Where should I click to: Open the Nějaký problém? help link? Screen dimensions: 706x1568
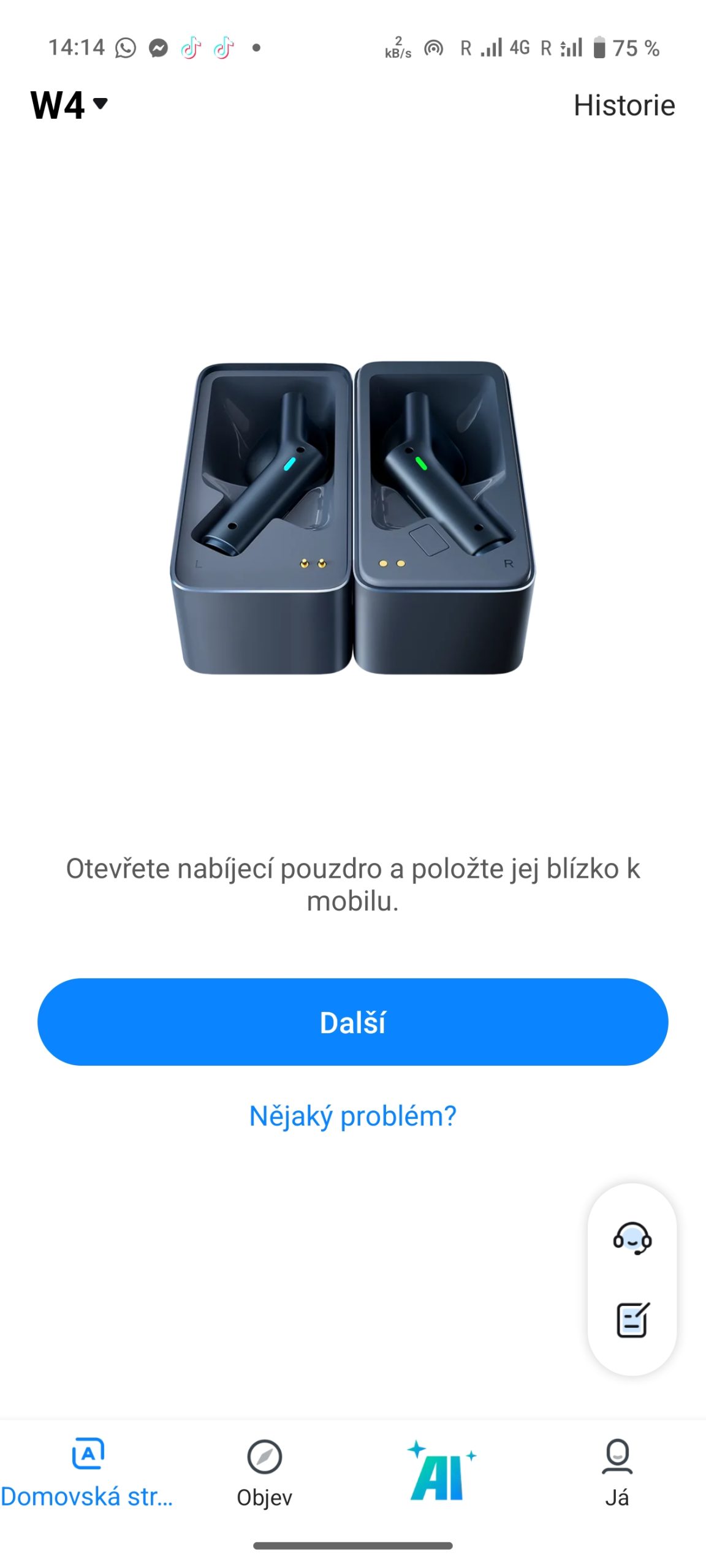[x=352, y=1116]
